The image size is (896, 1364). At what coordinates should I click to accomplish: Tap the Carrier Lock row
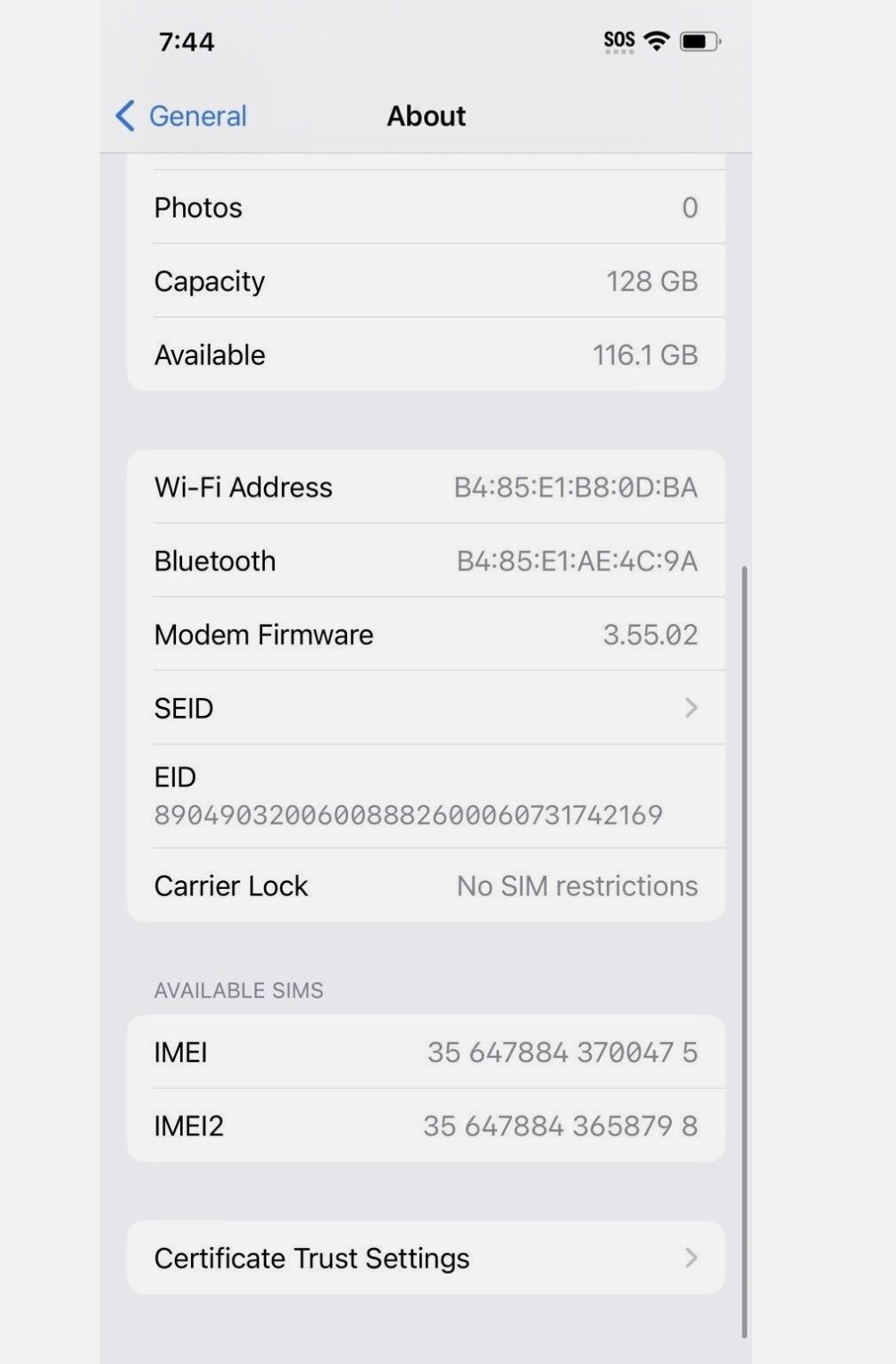pos(427,886)
